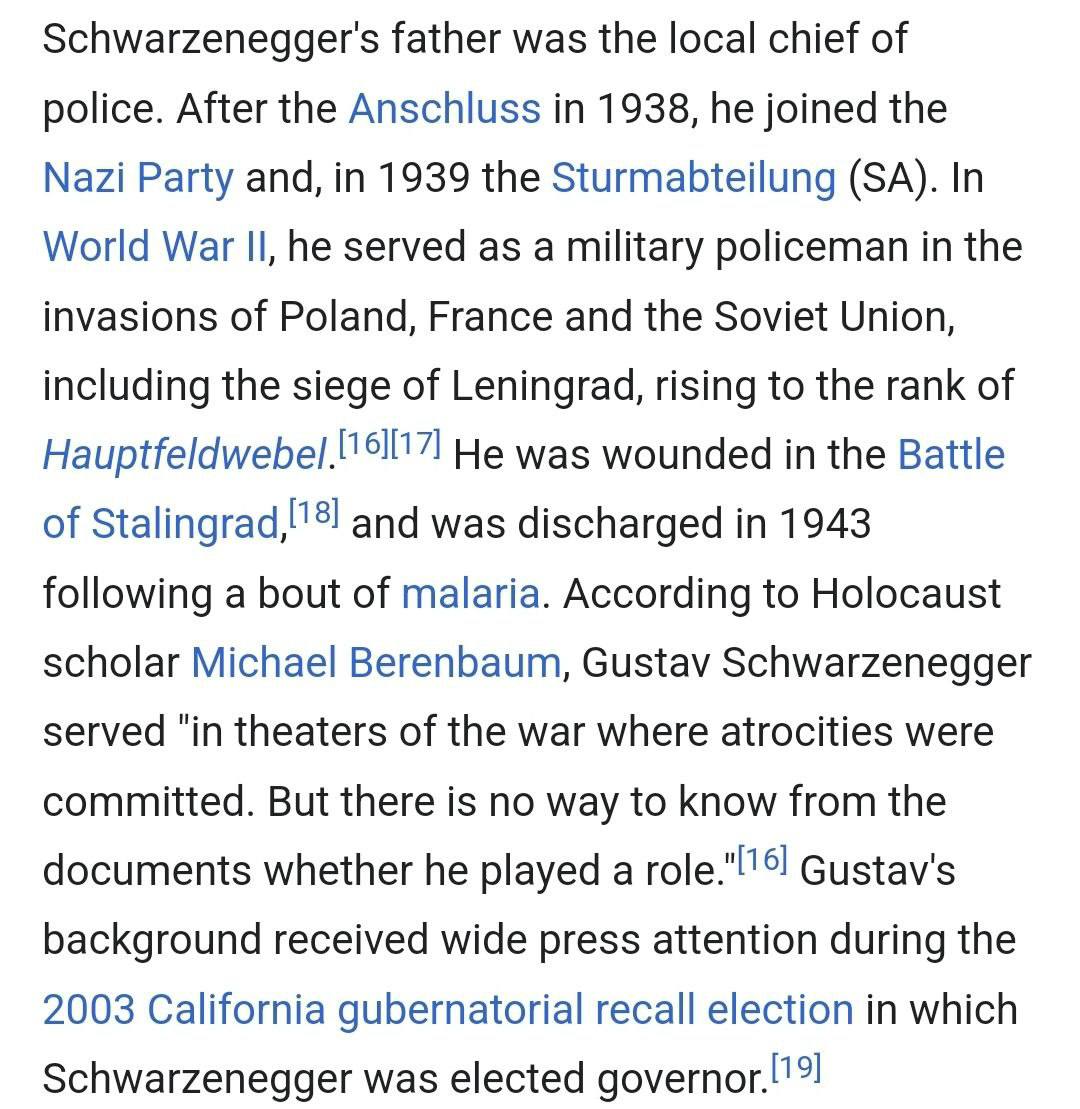Open 2003 California gubernatorial recall election link

pyautogui.click(x=447, y=1010)
